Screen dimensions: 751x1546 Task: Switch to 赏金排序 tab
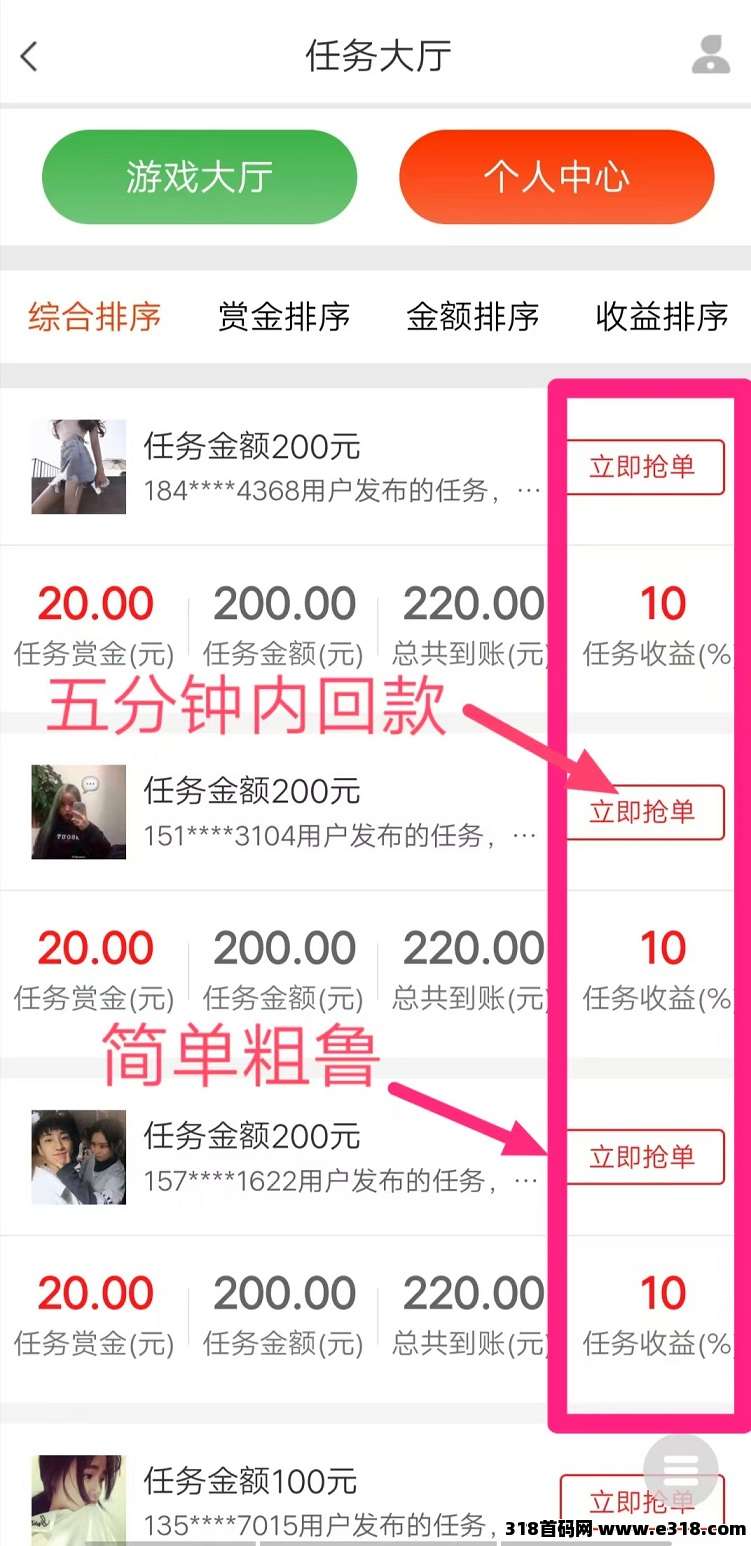(284, 317)
